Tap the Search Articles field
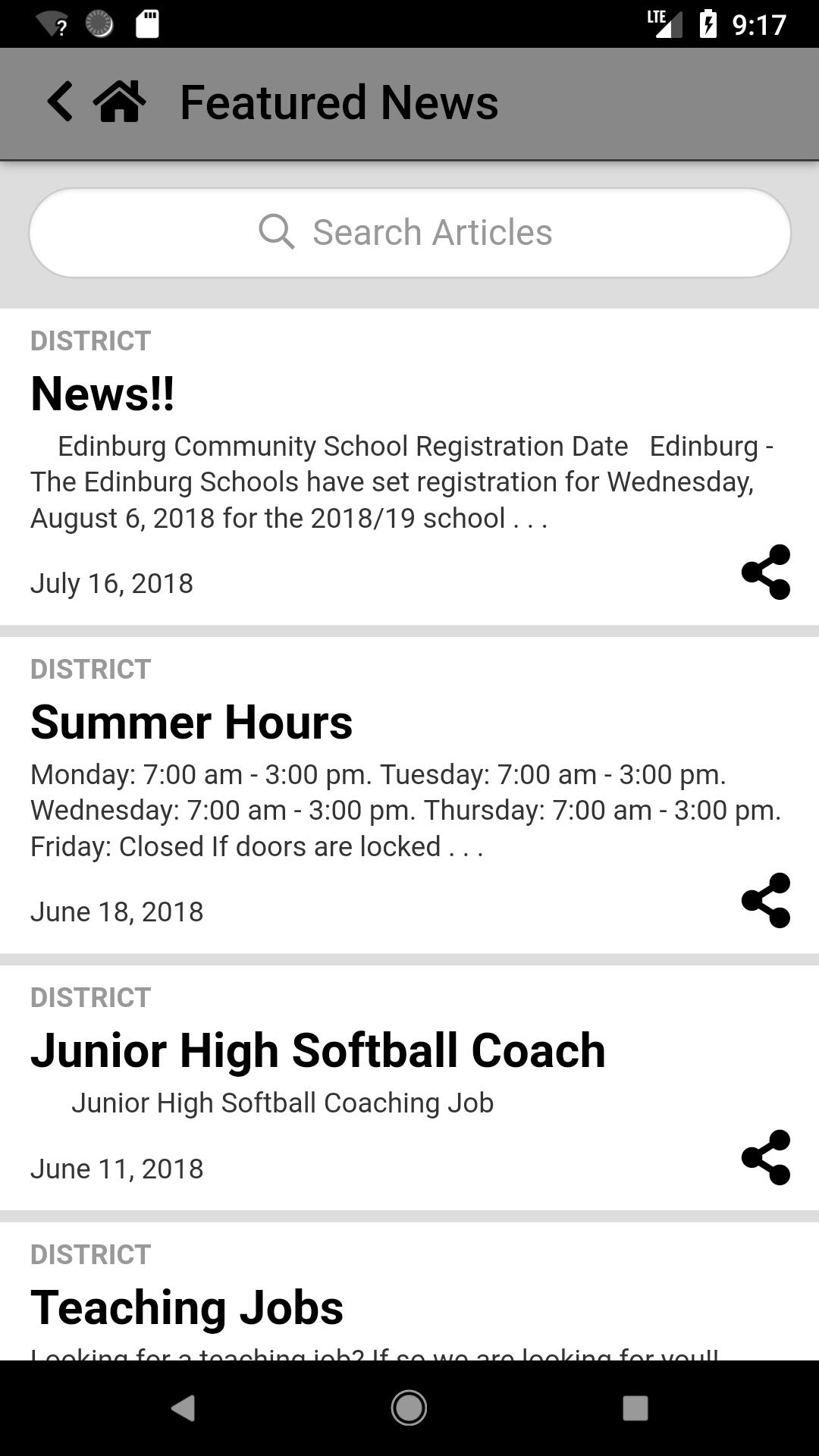 click(409, 233)
